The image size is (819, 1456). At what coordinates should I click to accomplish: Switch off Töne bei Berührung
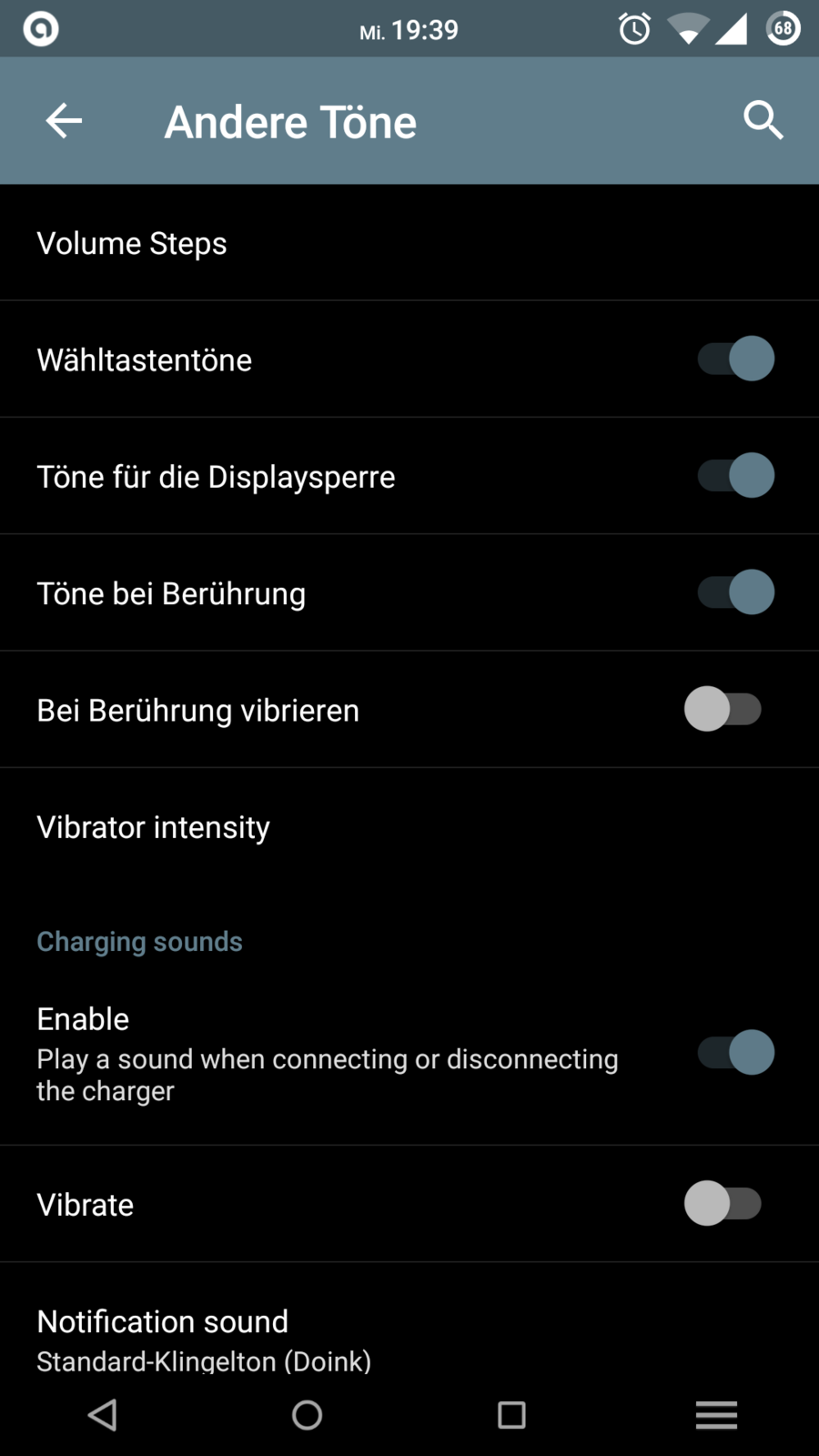pyautogui.click(x=735, y=592)
